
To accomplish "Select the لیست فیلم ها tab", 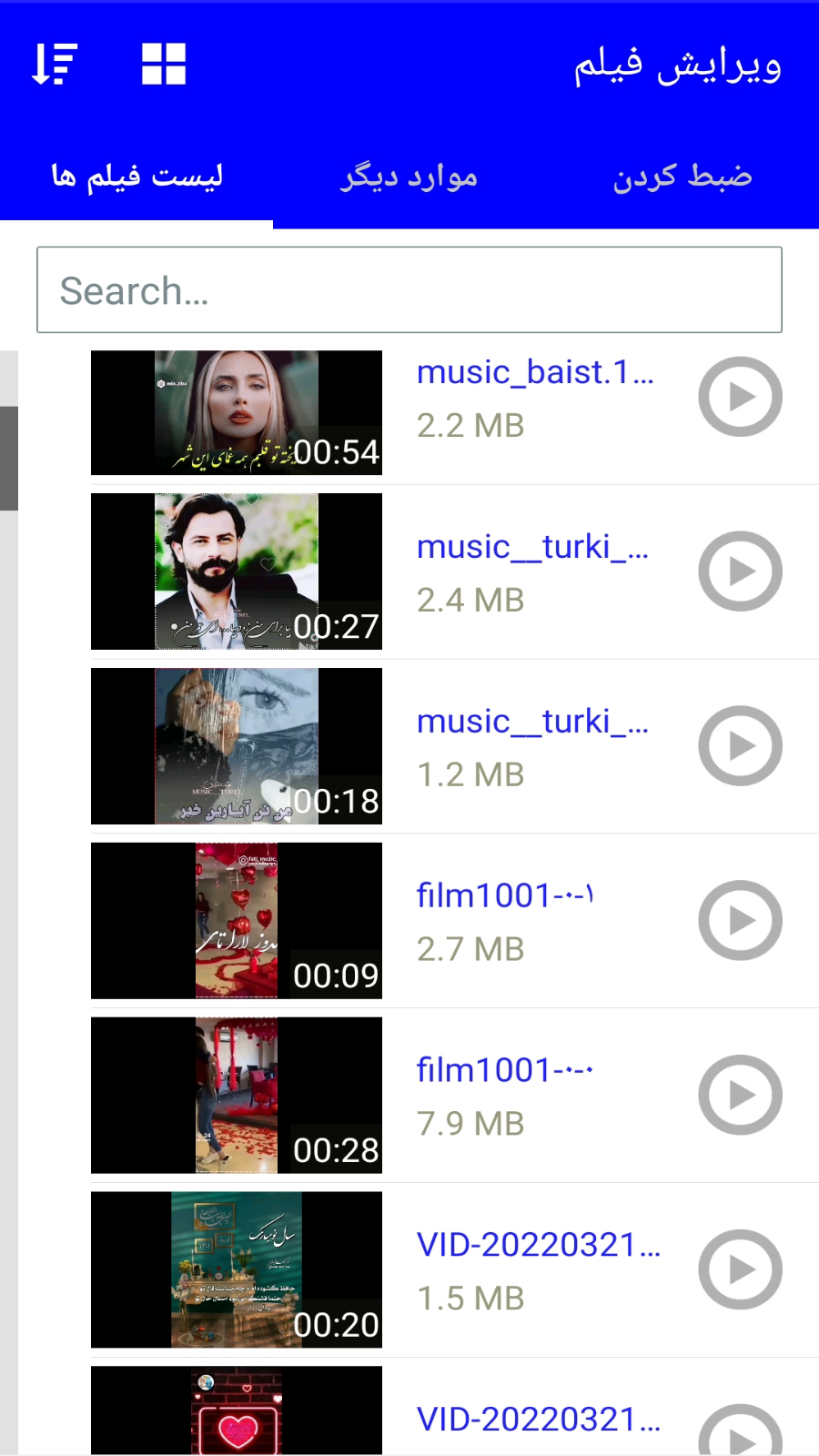I will (136, 176).
